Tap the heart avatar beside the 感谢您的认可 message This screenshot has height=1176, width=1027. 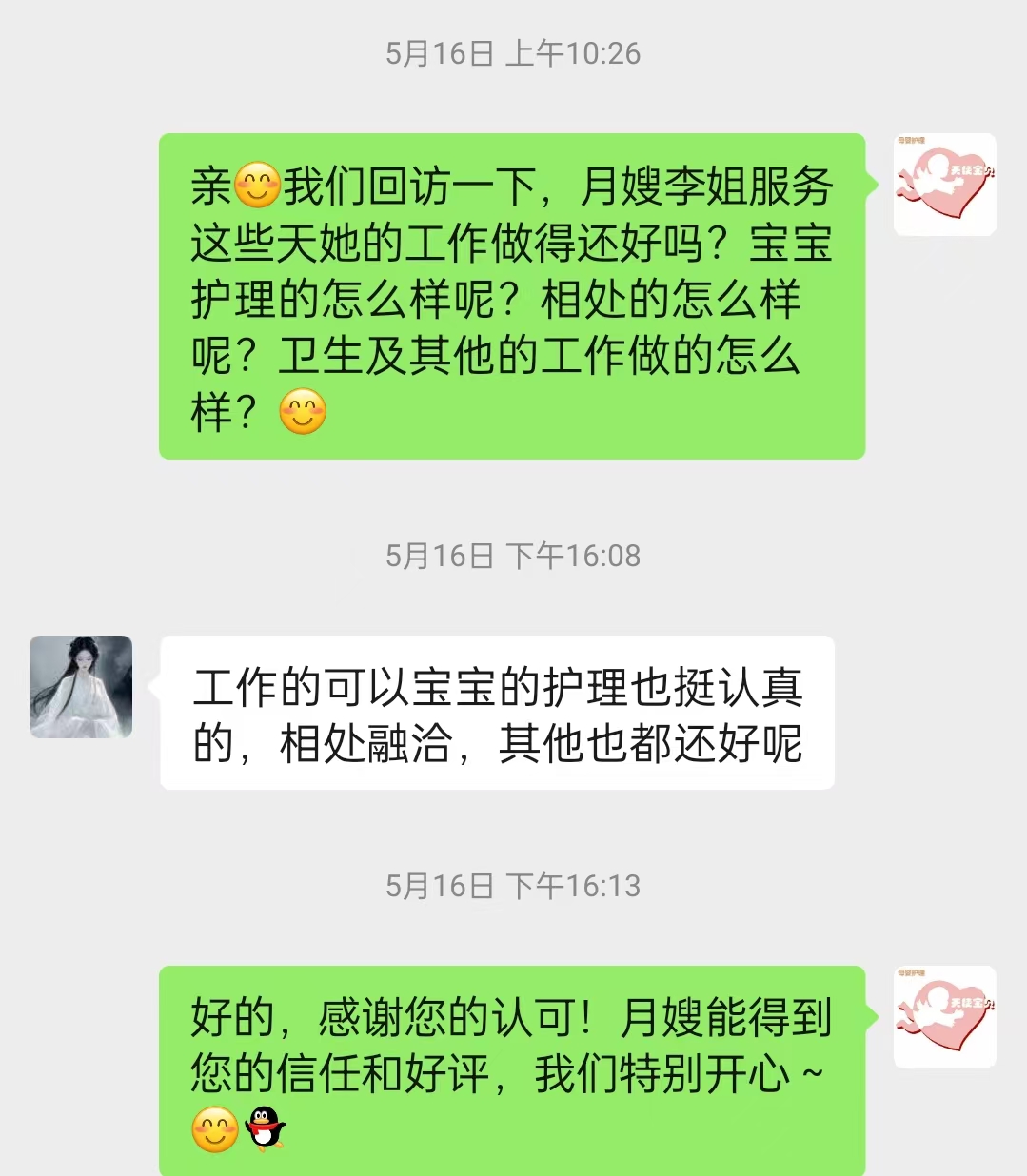[944, 1017]
